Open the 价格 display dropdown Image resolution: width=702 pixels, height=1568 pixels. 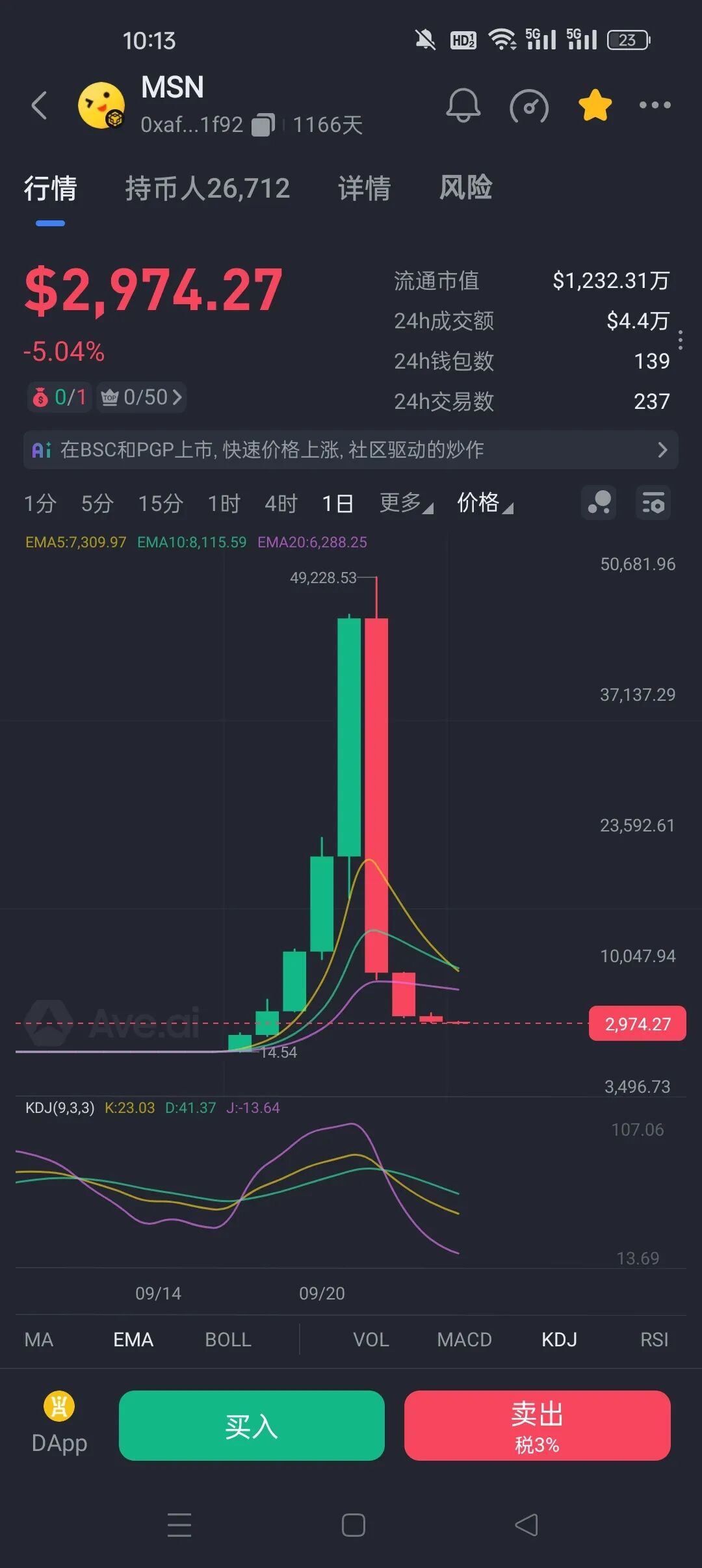484,503
